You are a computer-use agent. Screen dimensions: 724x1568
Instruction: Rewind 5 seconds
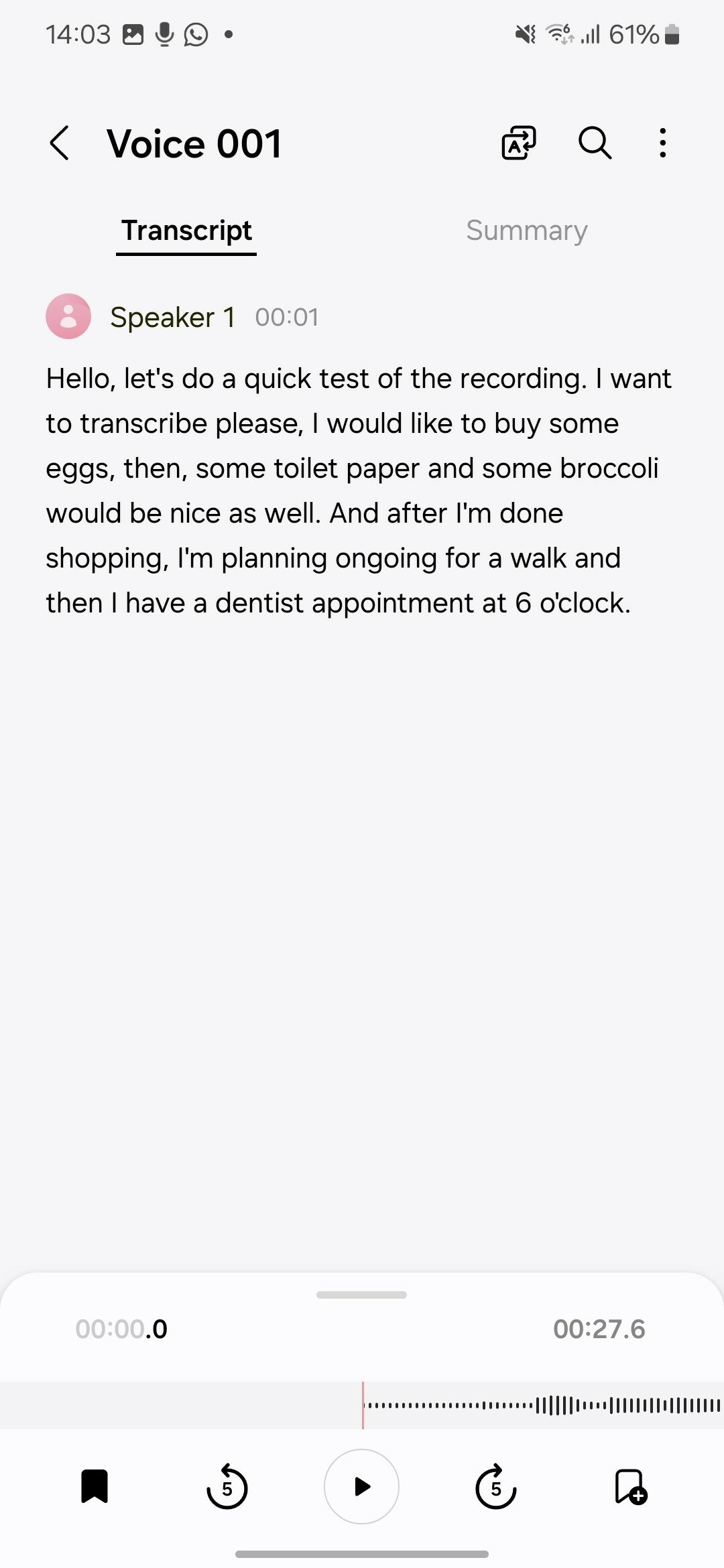[x=227, y=1486]
